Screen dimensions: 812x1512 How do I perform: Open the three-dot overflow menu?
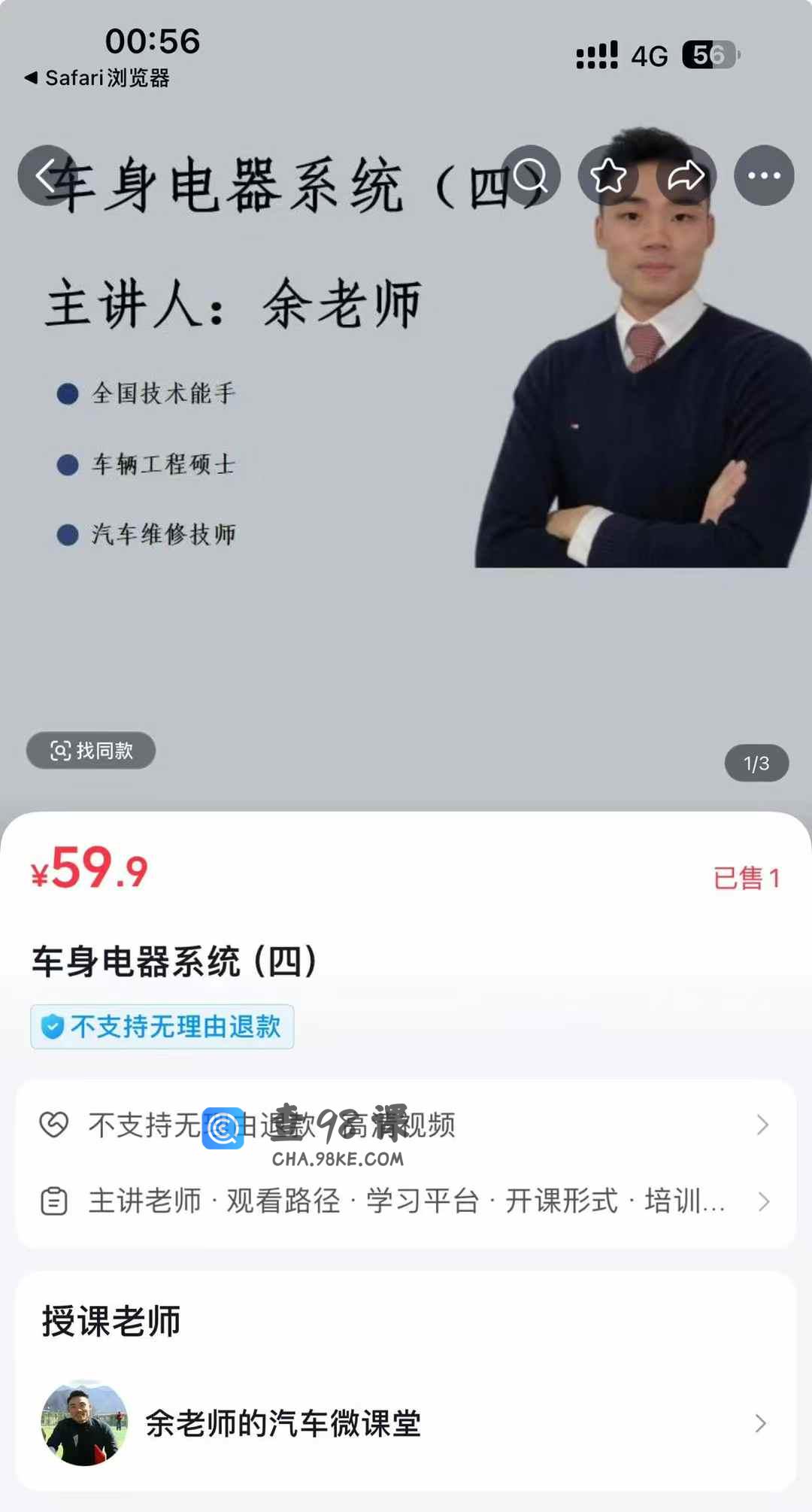point(764,175)
